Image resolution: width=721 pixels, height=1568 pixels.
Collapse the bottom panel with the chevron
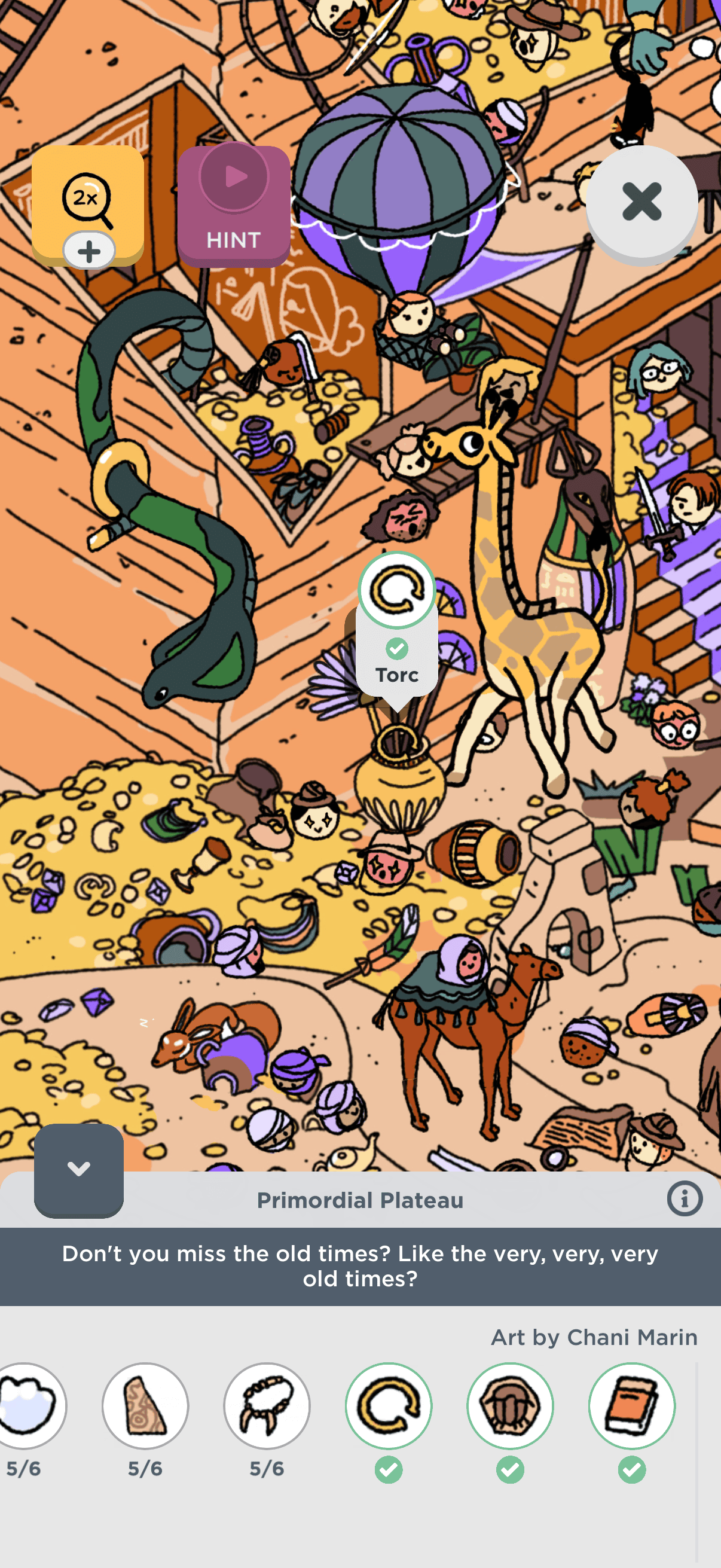coord(79,1169)
